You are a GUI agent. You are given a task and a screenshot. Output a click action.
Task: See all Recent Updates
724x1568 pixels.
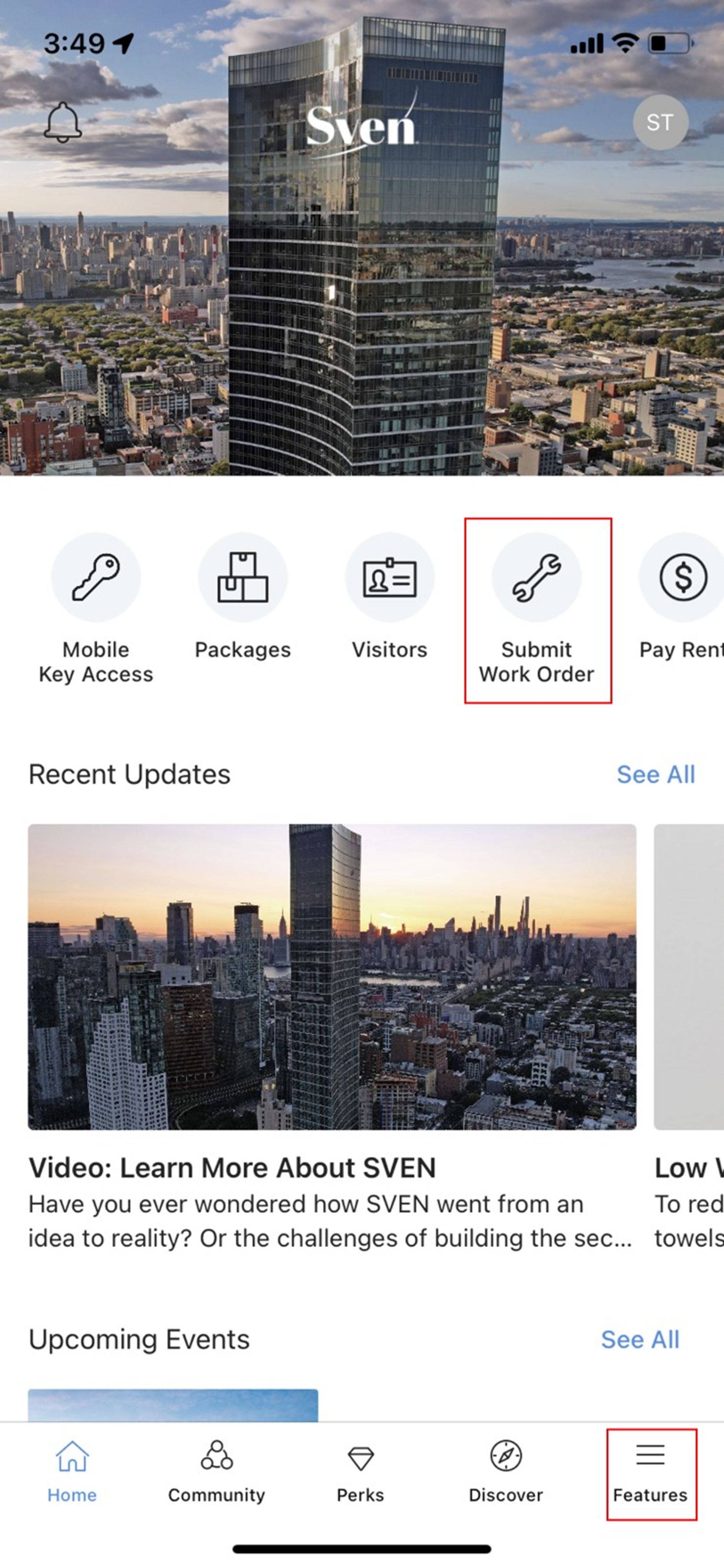tap(655, 774)
